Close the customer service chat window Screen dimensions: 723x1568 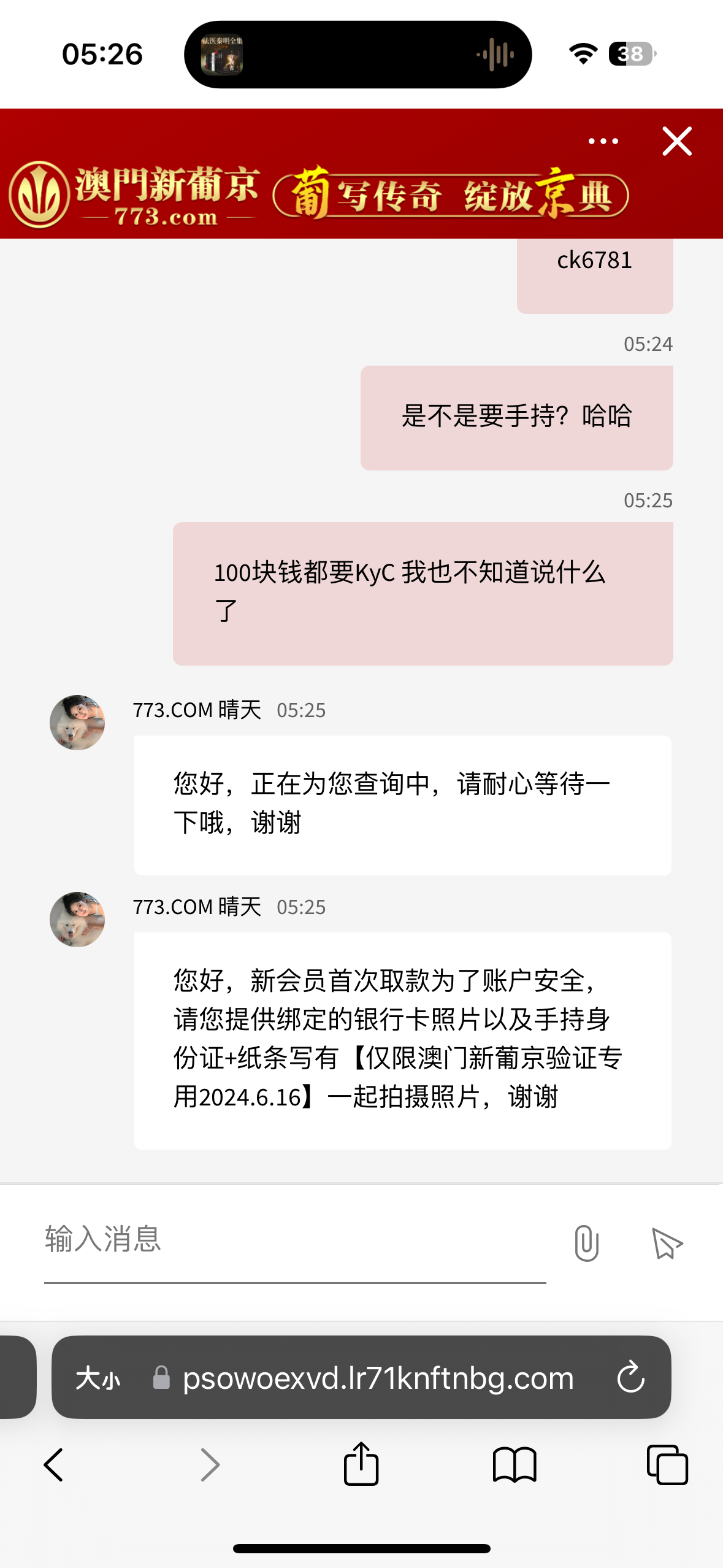[677, 142]
